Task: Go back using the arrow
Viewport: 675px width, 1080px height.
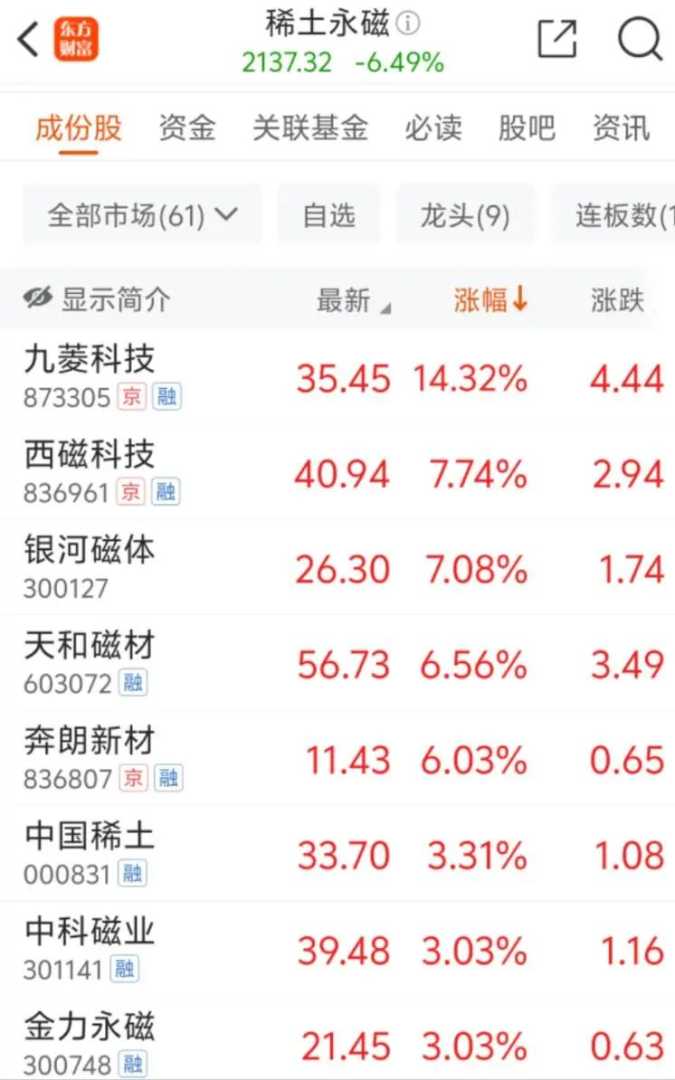Action: click(28, 40)
